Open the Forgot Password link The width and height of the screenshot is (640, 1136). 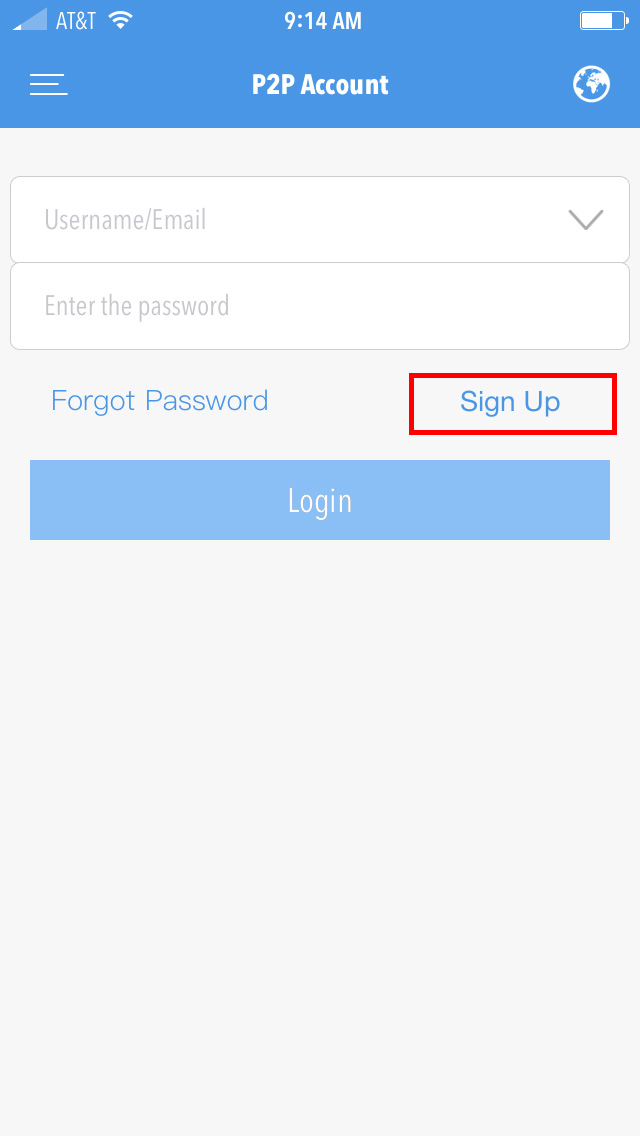(x=159, y=401)
